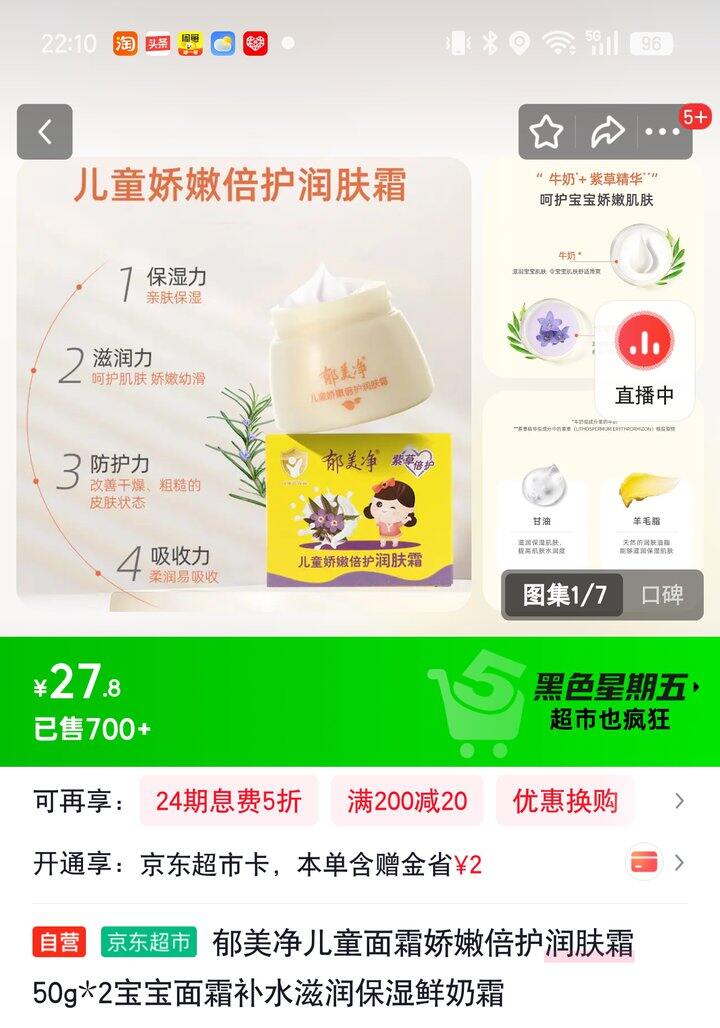
Task: Share this product
Action: point(606,132)
